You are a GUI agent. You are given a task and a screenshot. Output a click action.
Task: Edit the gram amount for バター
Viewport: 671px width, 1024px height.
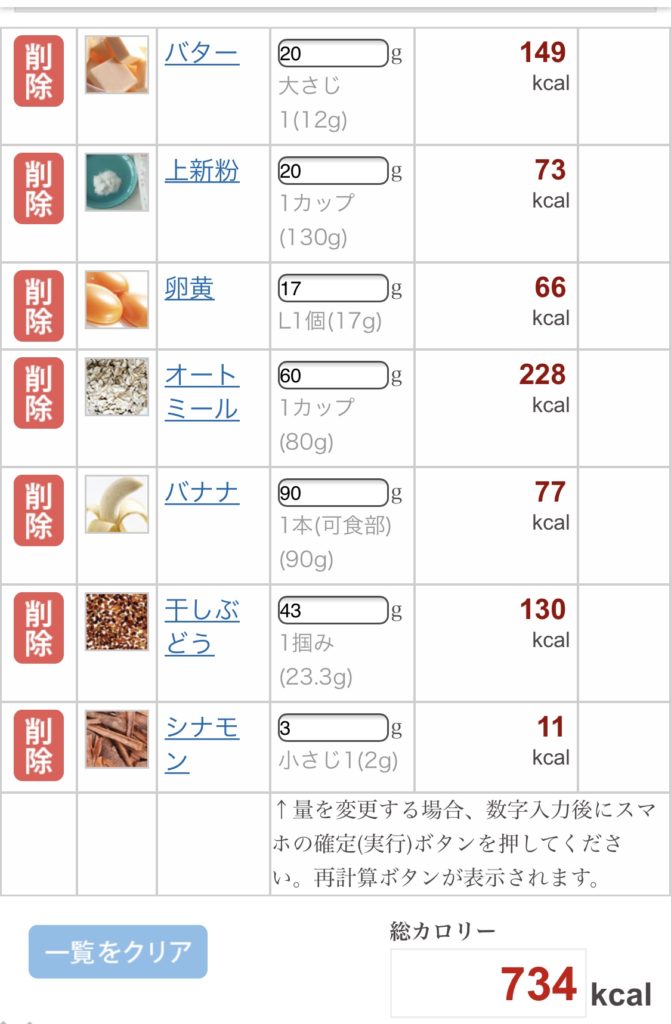[x=332, y=54]
